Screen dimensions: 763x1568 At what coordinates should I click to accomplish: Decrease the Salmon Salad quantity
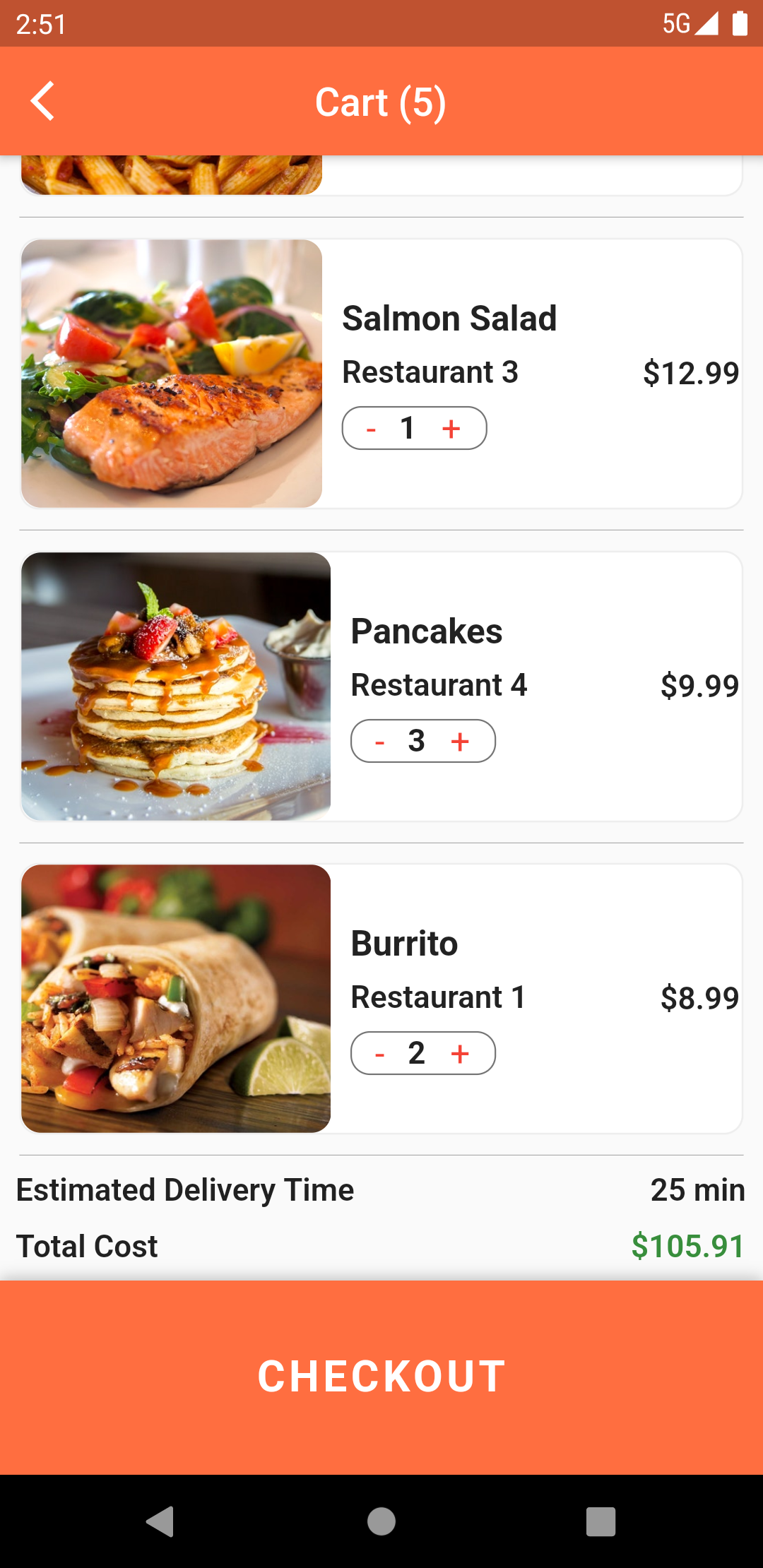(x=370, y=428)
